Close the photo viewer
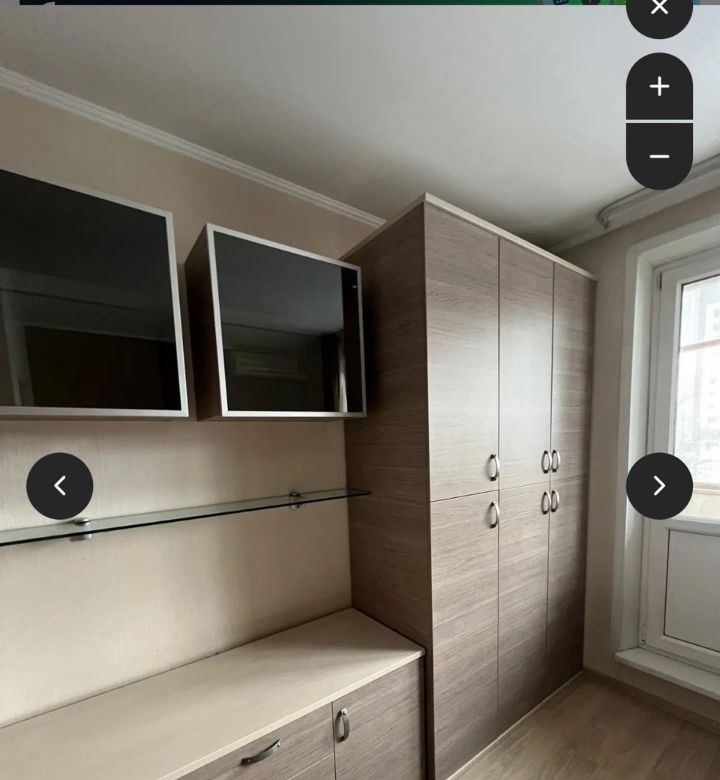This screenshot has height=780, width=720. click(x=659, y=10)
